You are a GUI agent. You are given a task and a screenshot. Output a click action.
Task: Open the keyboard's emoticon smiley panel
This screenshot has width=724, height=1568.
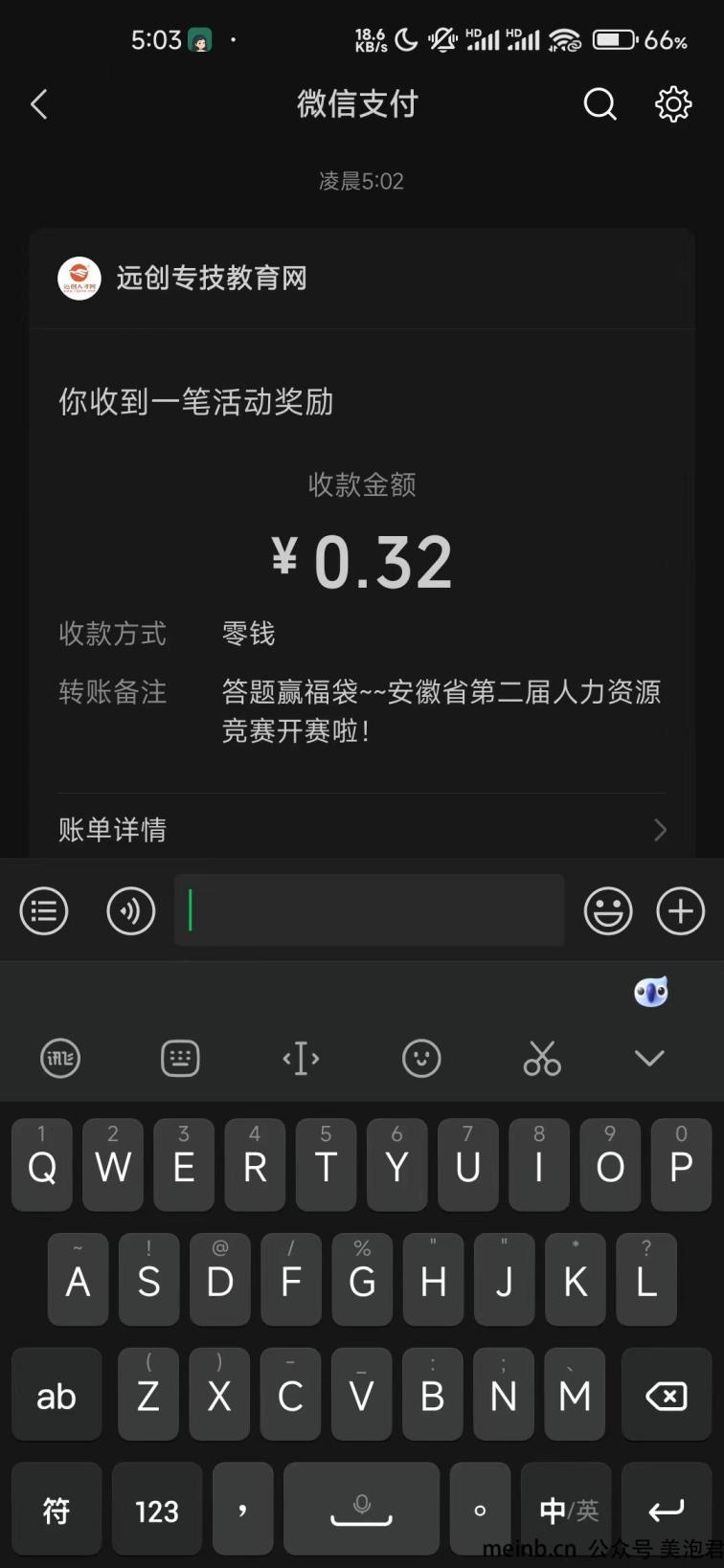coord(421,1058)
